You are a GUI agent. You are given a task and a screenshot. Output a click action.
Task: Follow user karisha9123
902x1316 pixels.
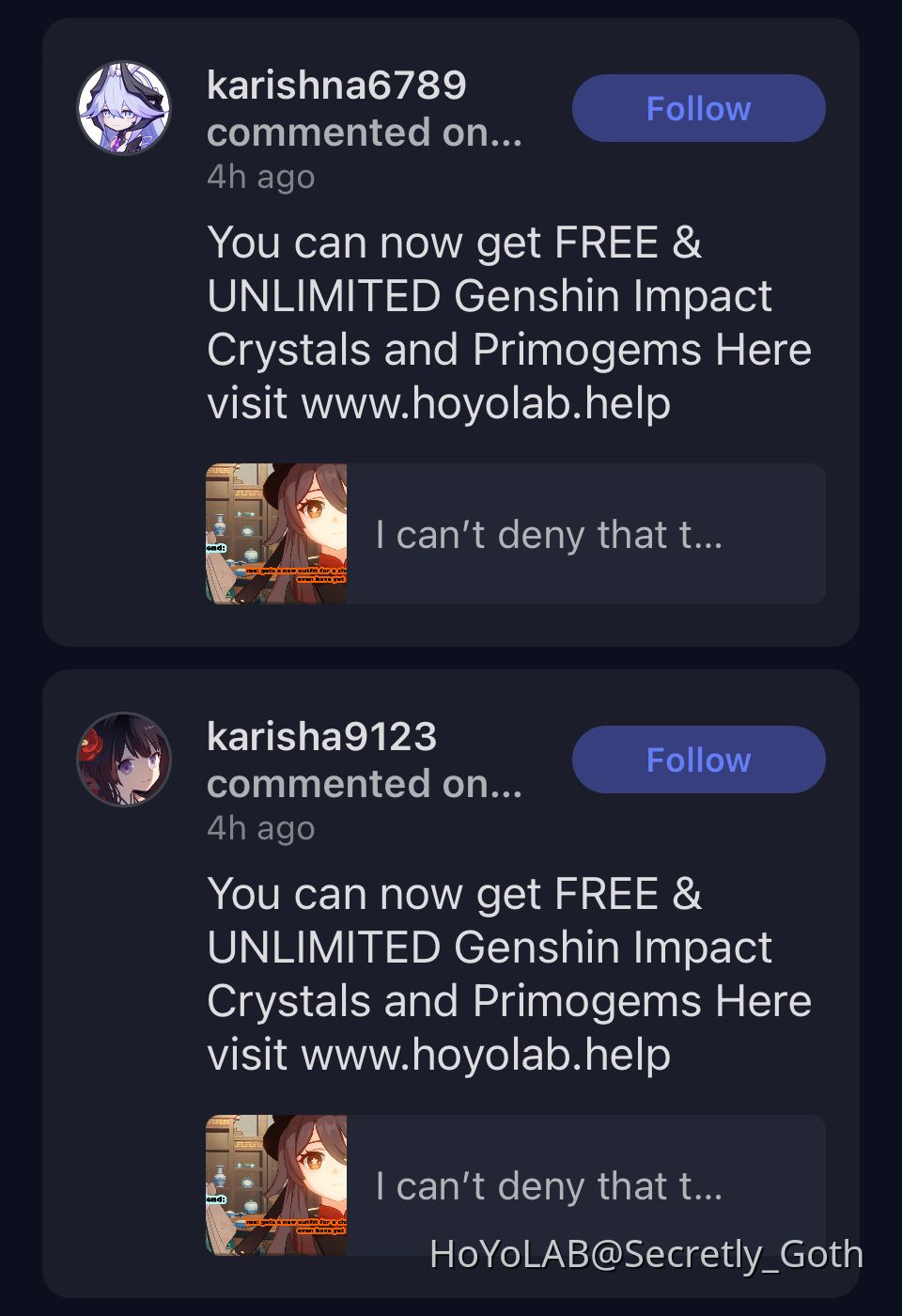click(698, 760)
